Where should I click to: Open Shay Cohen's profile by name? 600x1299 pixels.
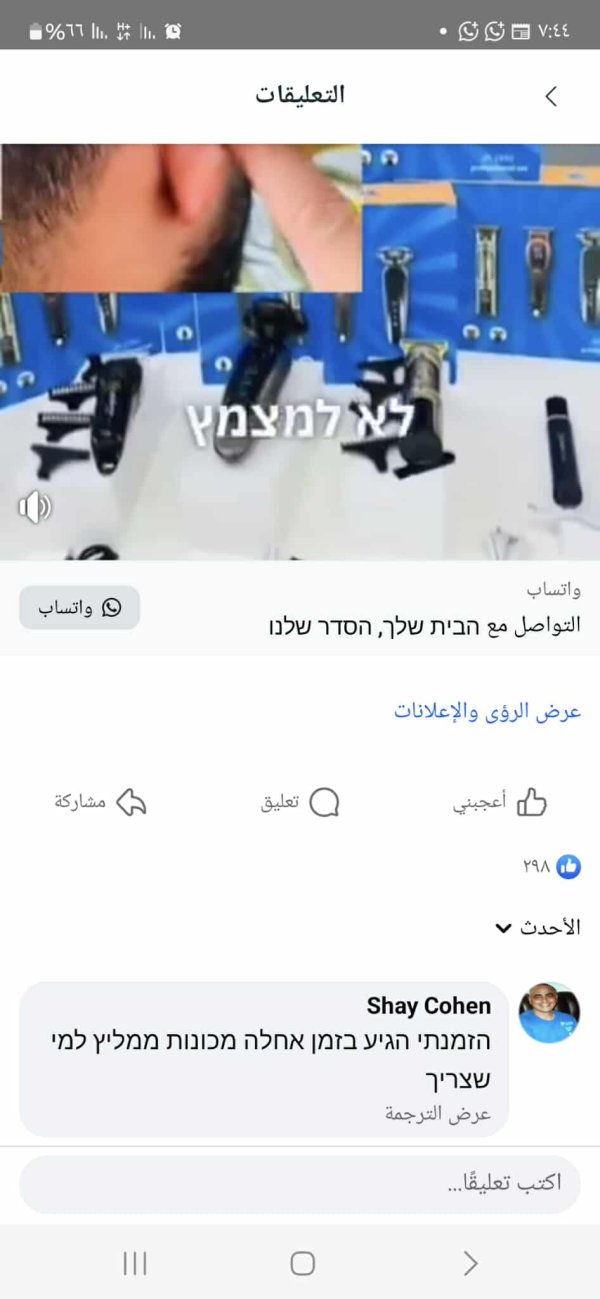[x=428, y=1006]
